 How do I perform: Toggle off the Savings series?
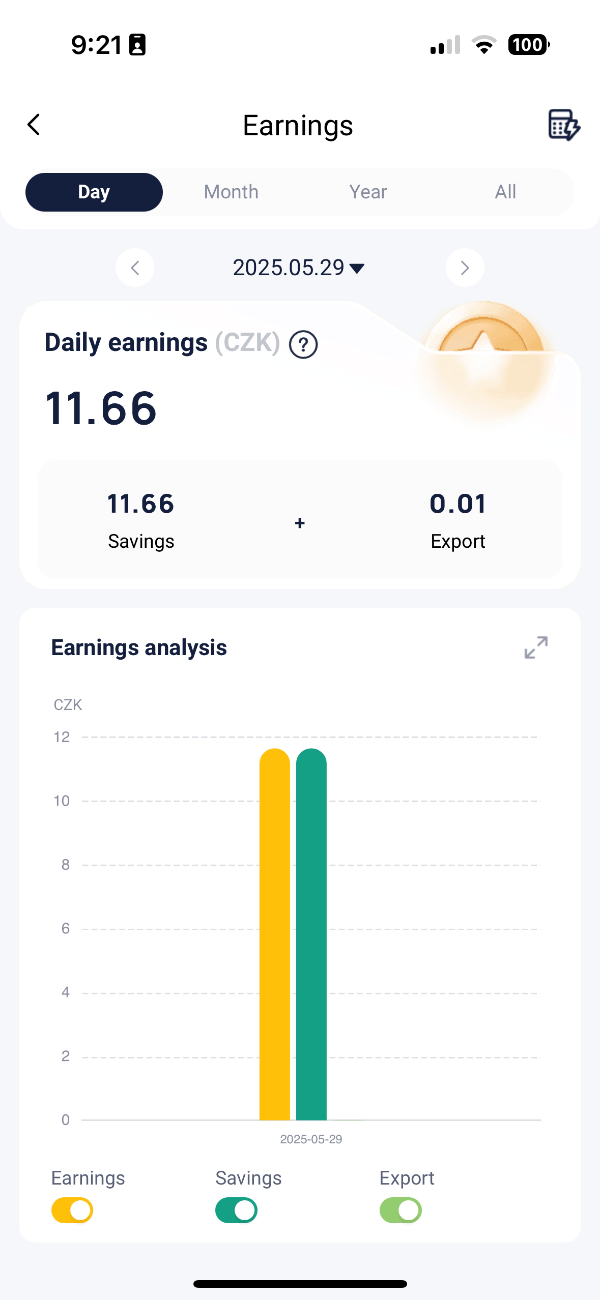(236, 1210)
